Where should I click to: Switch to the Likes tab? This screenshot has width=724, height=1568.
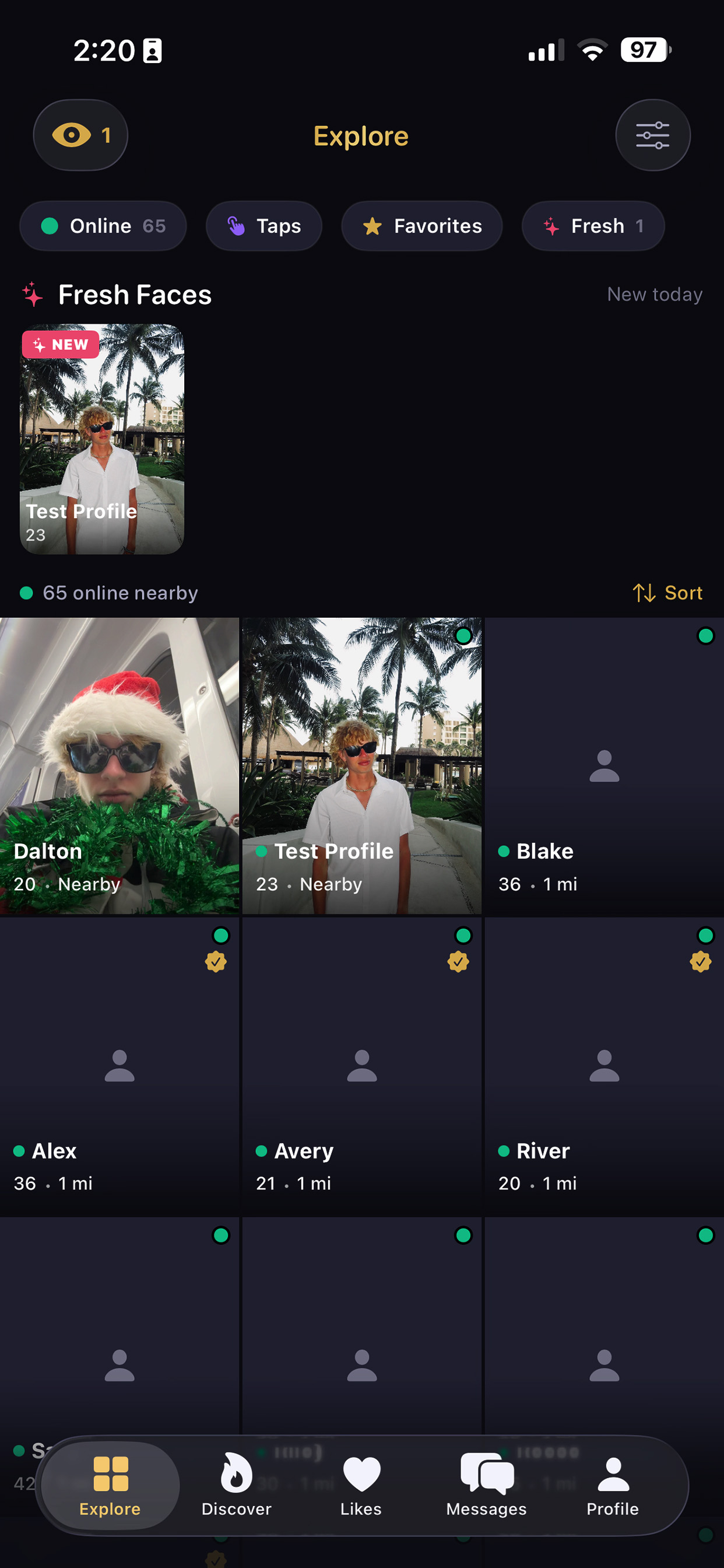click(361, 1484)
